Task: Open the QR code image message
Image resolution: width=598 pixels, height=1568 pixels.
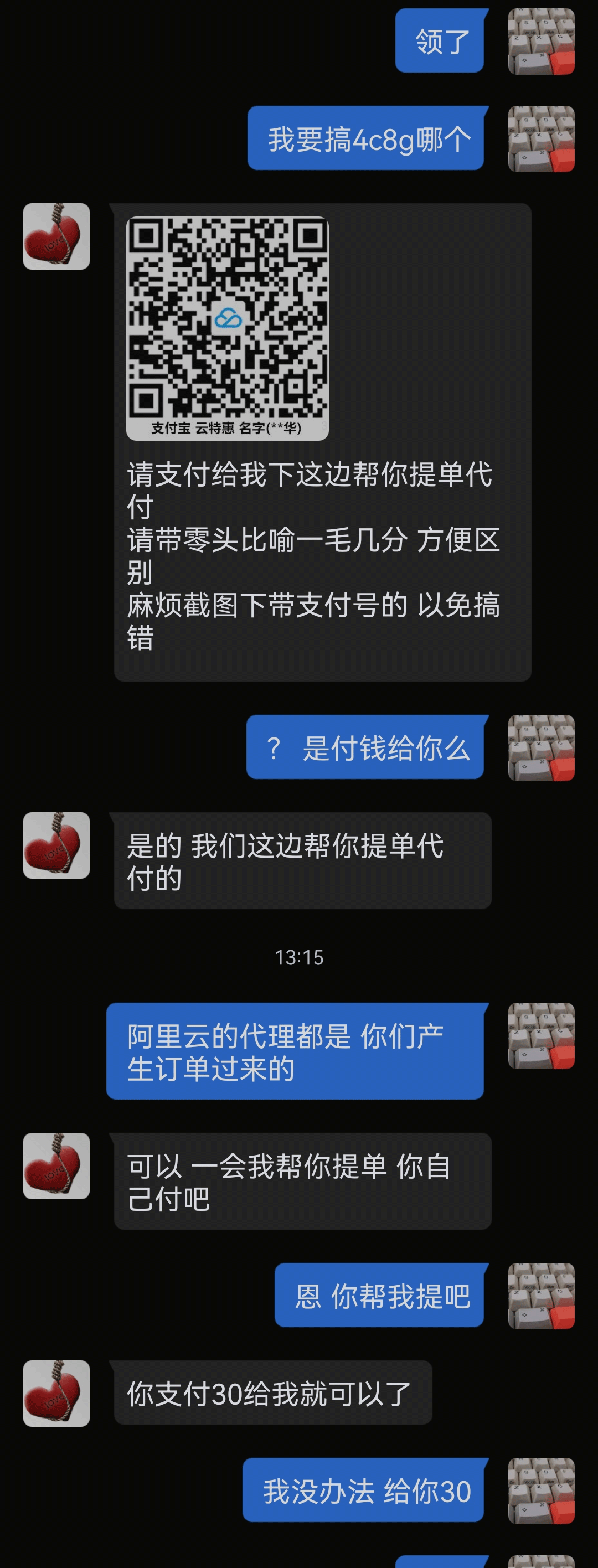Action: 227,327
